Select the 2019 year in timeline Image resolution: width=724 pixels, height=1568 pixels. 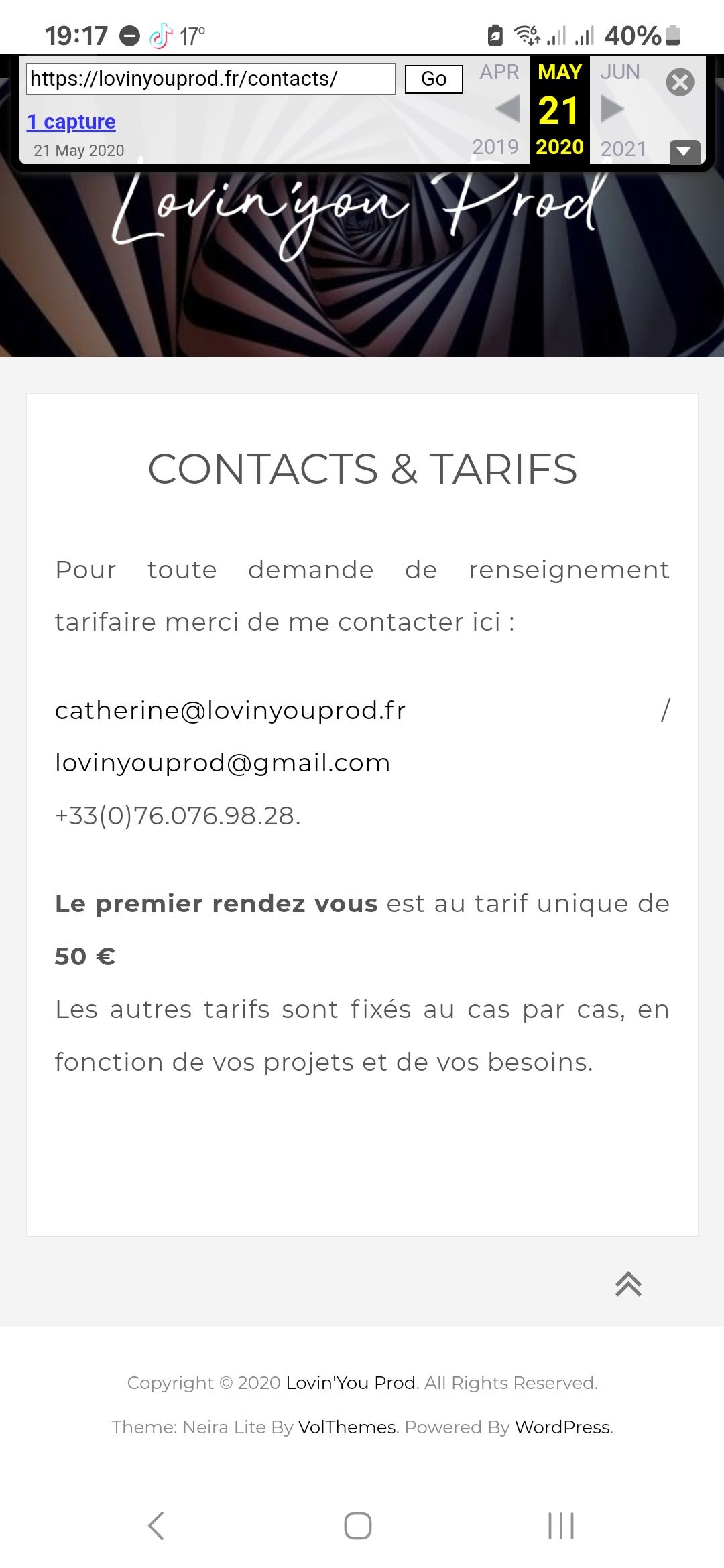495,147
